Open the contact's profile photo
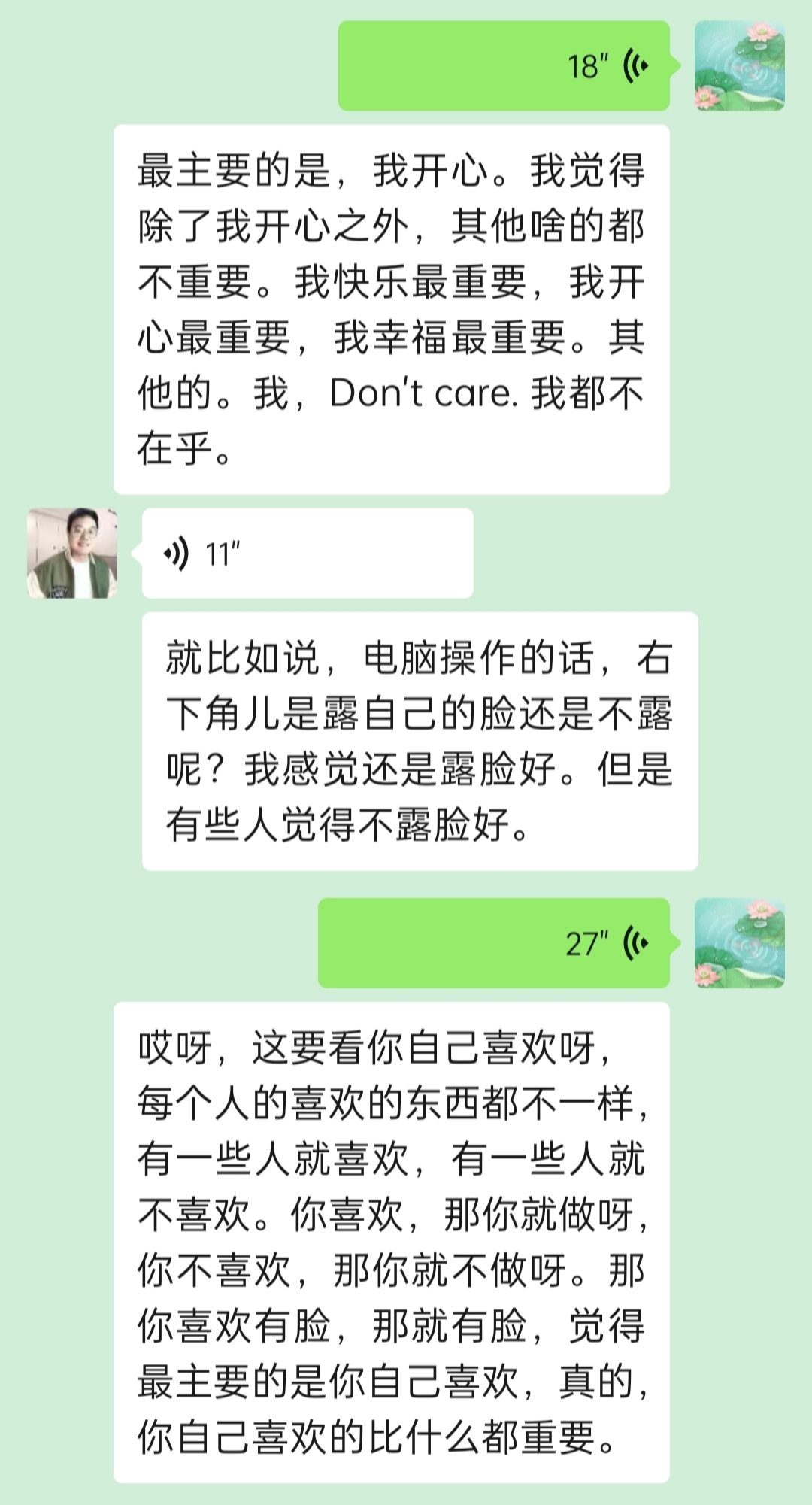The height and width of the screenshot is (1505, 812). (72, 554)
